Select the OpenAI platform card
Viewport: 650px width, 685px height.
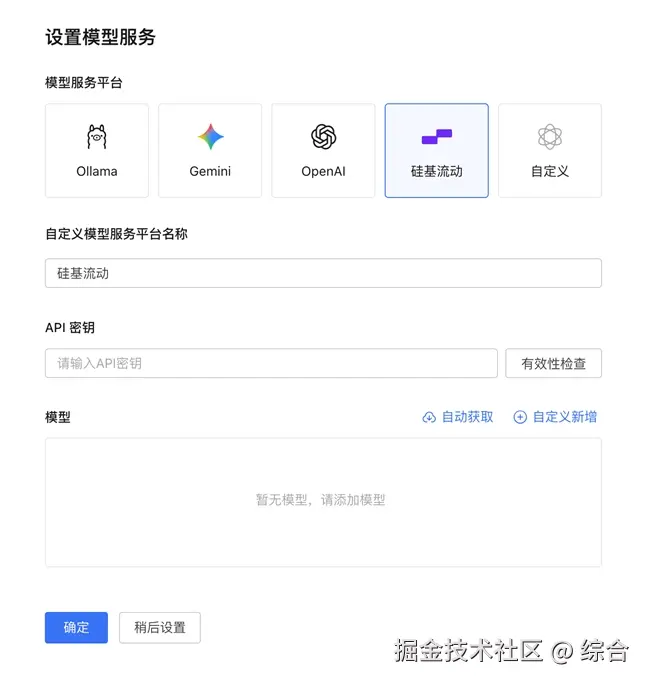click(323, 150)
